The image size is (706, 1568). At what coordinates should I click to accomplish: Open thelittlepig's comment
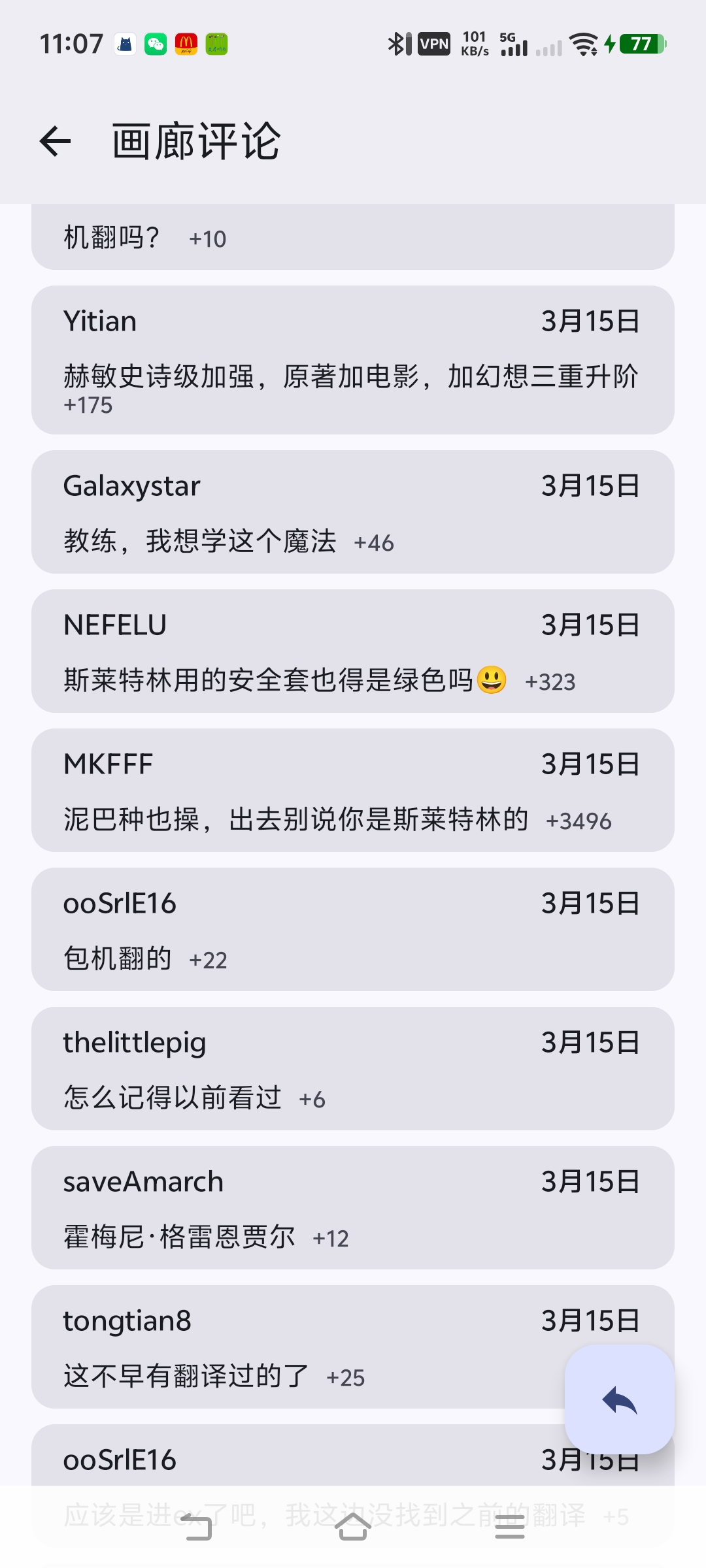(x=353, y=1069)
